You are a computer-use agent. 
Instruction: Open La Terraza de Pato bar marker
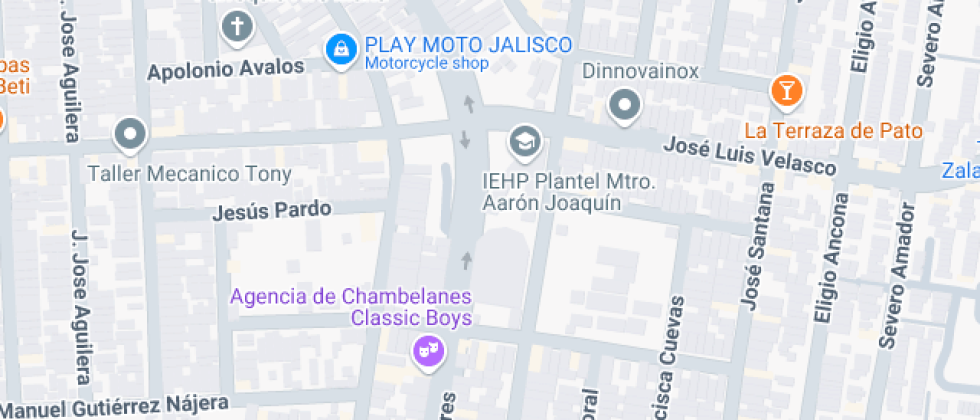(x=787, y=92)
